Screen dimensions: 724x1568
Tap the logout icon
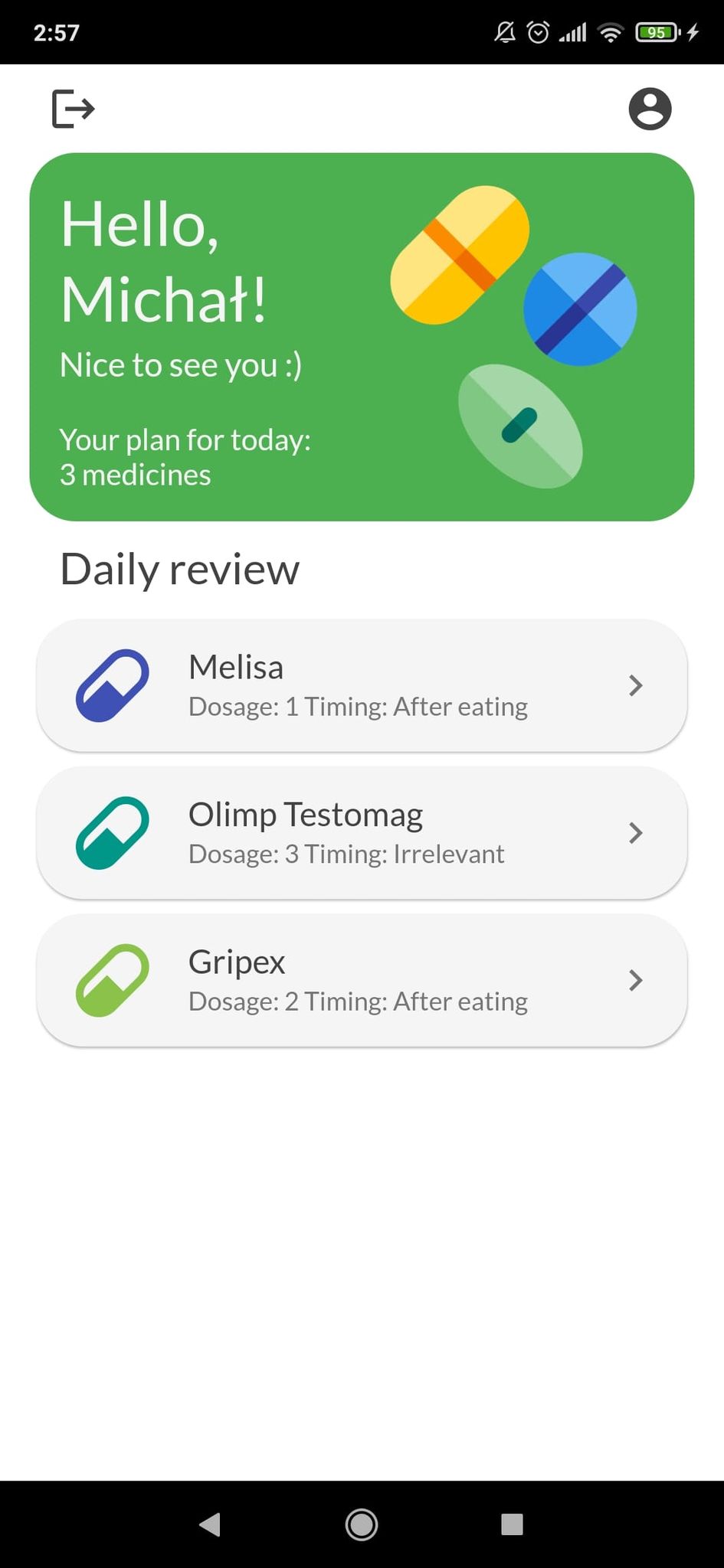tap(73, 109)
